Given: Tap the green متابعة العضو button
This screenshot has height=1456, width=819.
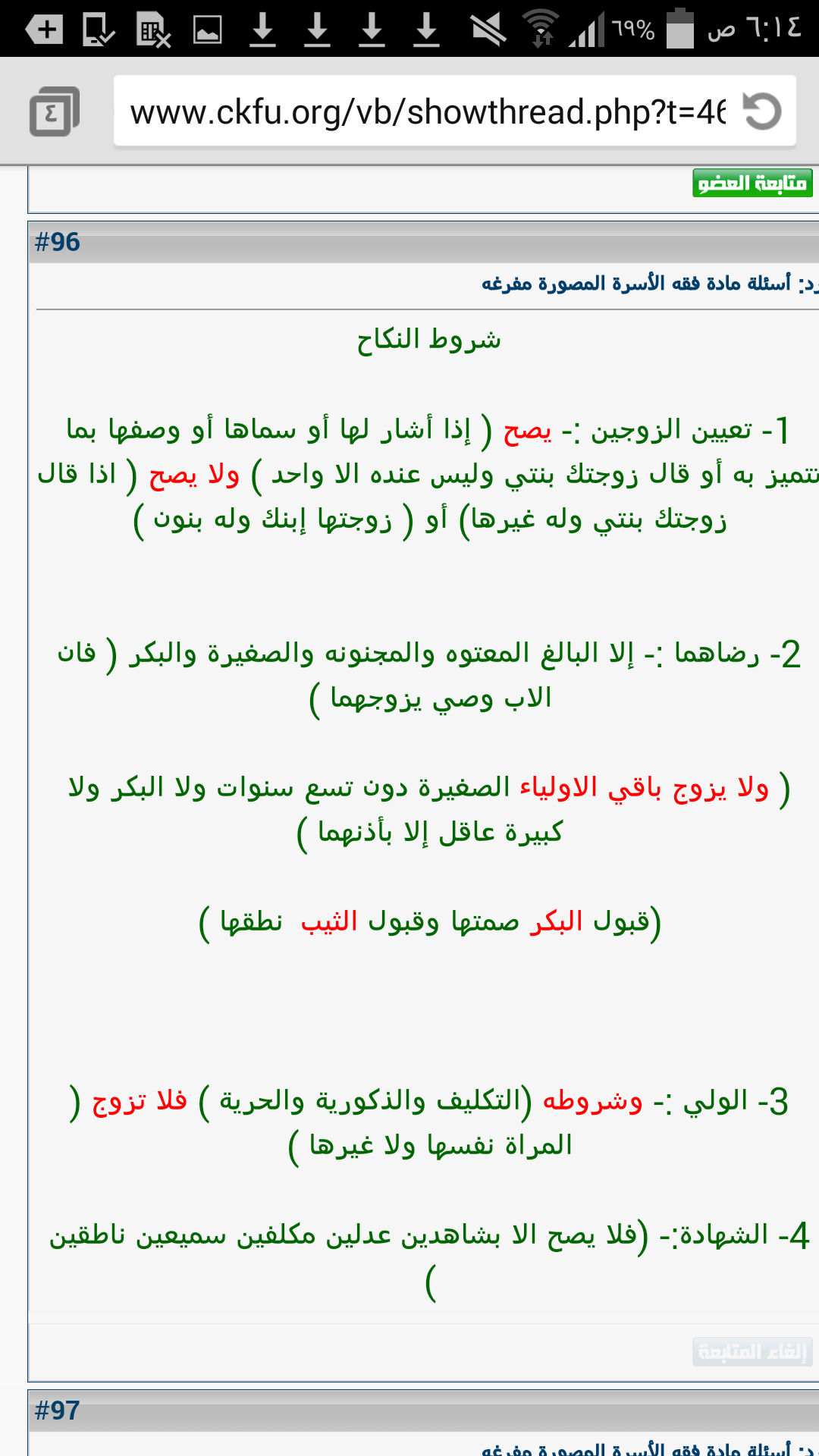Looking at the screenshot, I should (752, 183).
